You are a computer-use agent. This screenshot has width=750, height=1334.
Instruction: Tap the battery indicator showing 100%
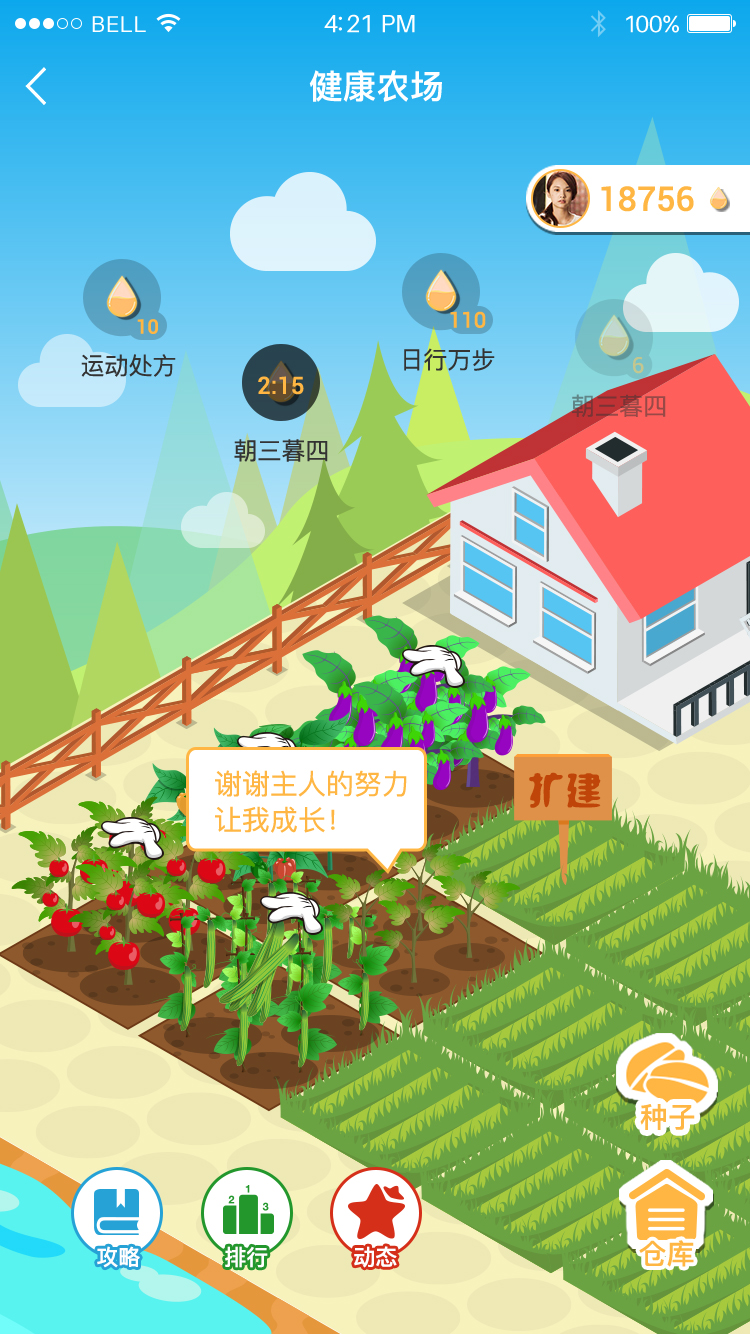coord(708,24)
